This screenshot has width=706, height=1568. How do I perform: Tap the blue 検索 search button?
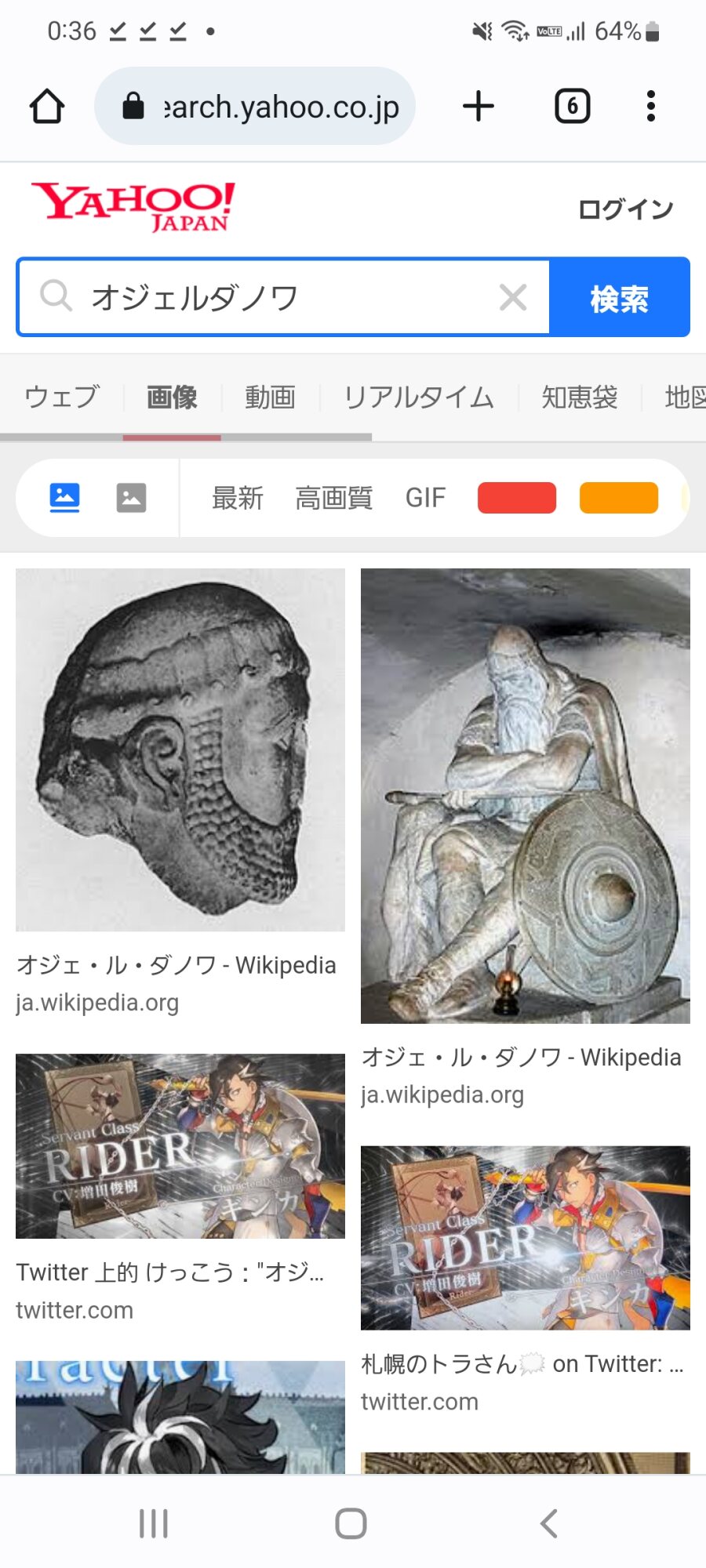619,298
